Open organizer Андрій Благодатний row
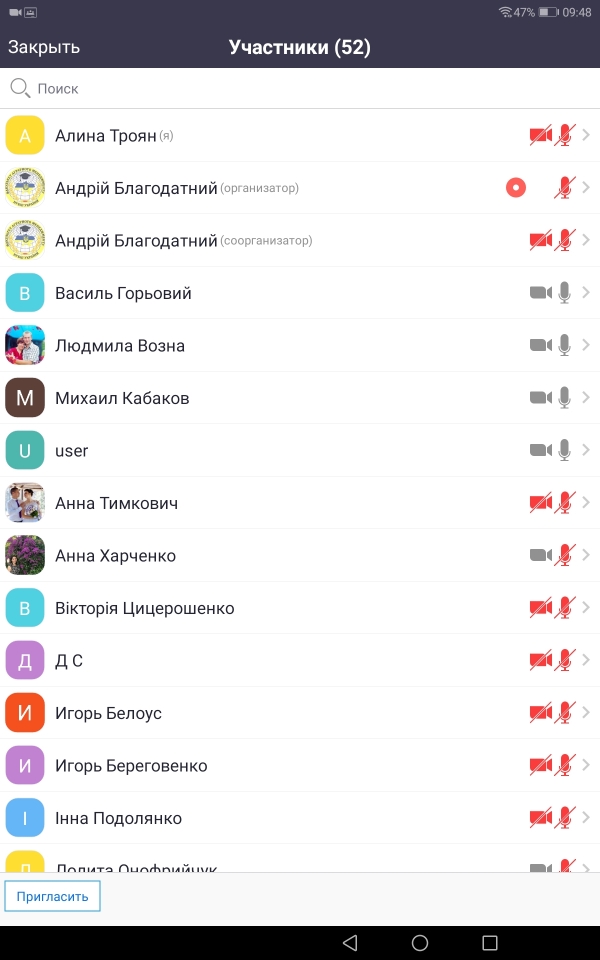 pos(300,187)
